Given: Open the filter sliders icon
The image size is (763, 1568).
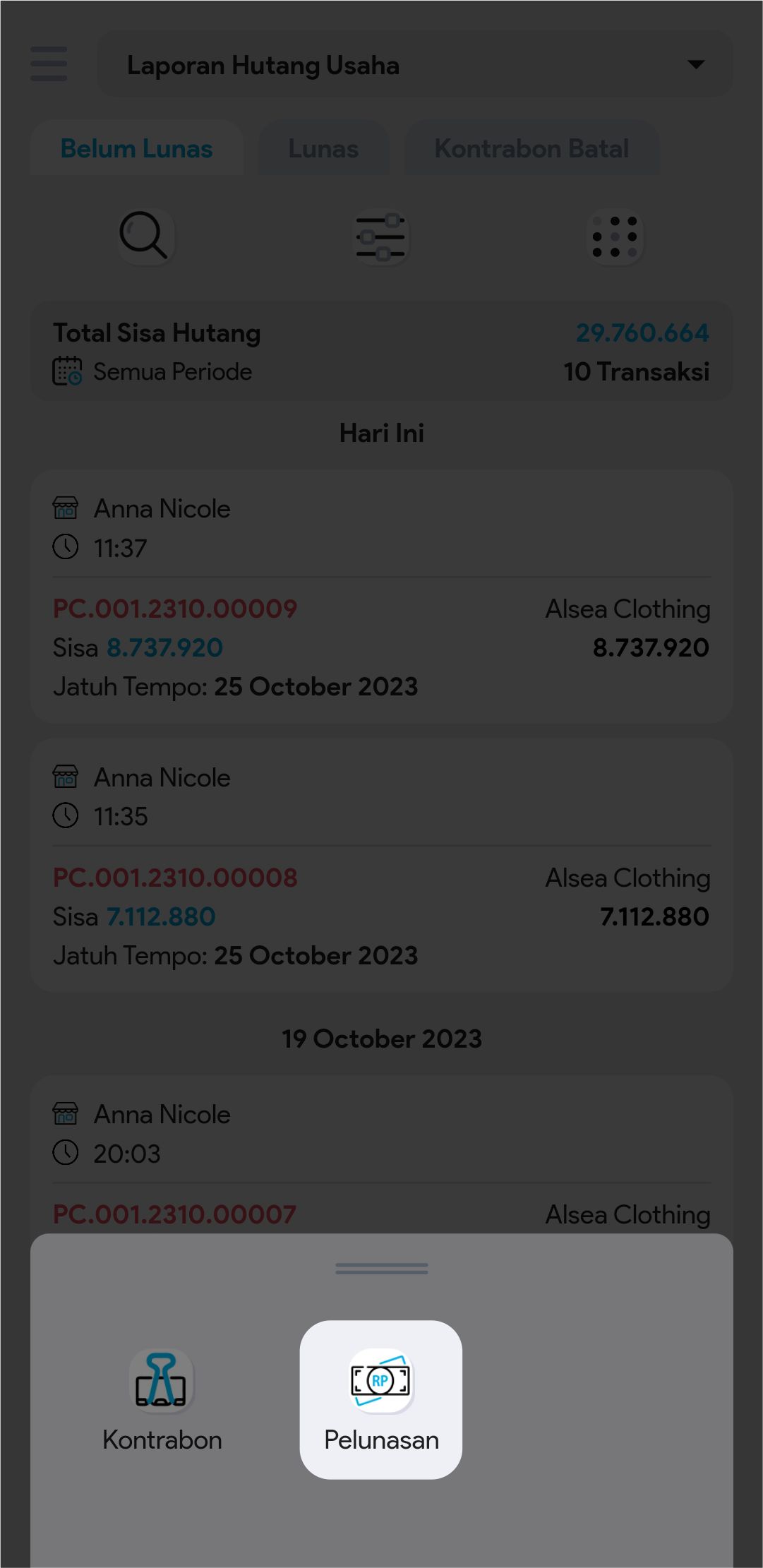Looking at the screenshot, I should (x=381, y=237).
